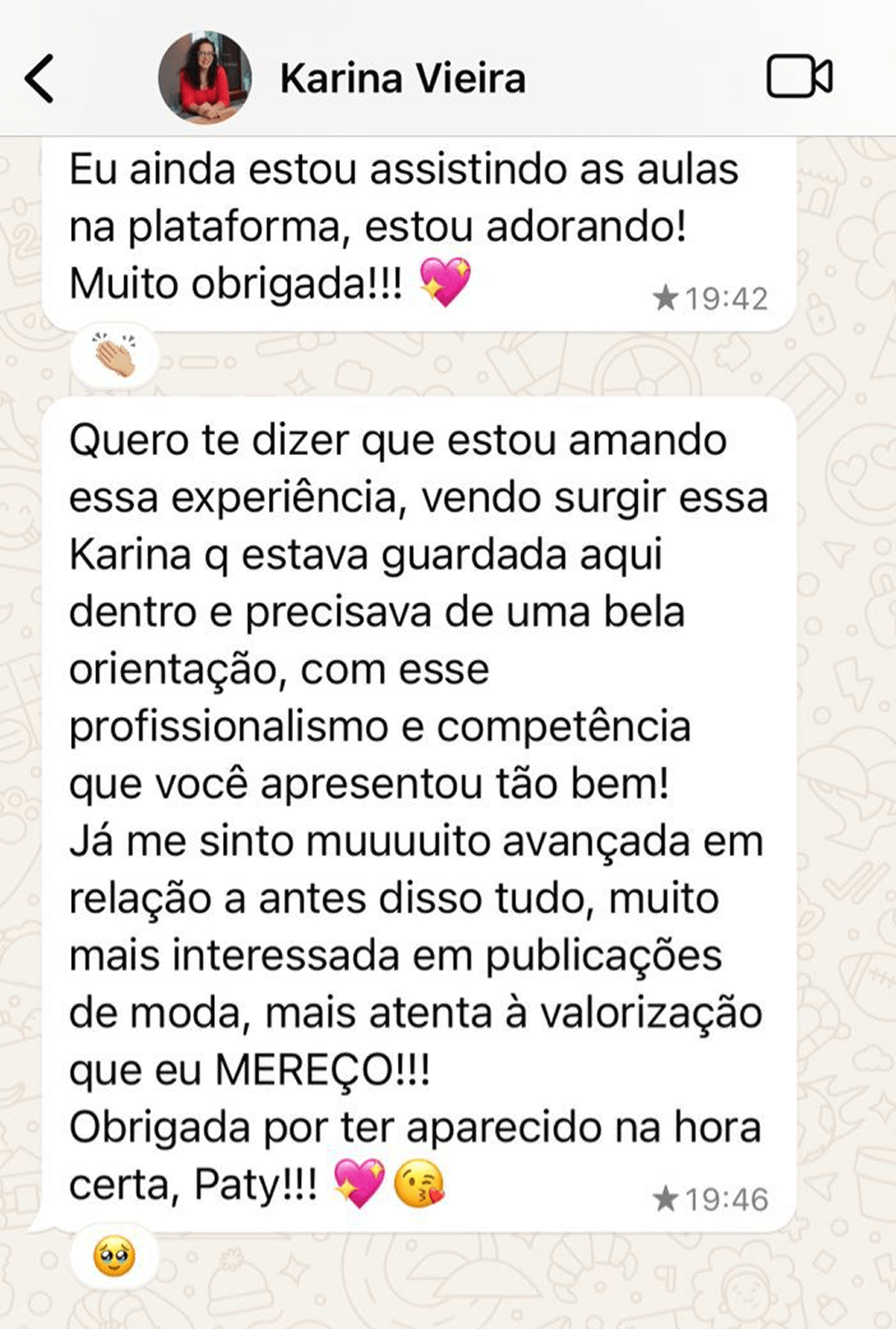The height and width of the screenshot is (1330, 896).
Task: Open the pleading face reaction
Action: point(114,1256)
